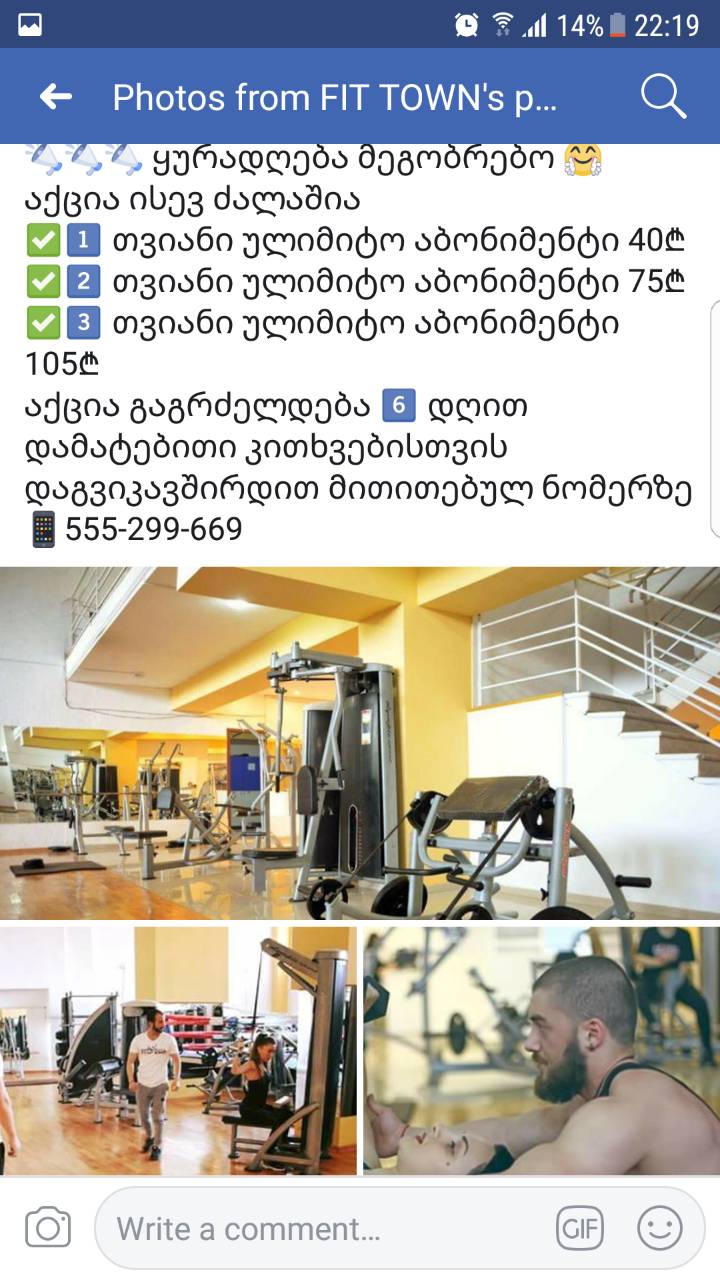Open the large gym equipment photo

tap(360, 742)
